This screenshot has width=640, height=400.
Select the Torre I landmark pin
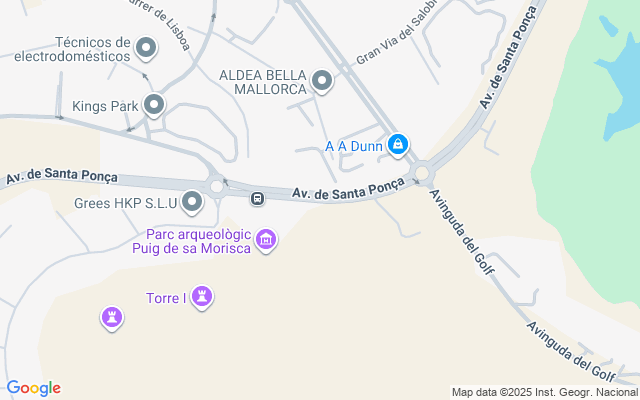pos(202,297)
